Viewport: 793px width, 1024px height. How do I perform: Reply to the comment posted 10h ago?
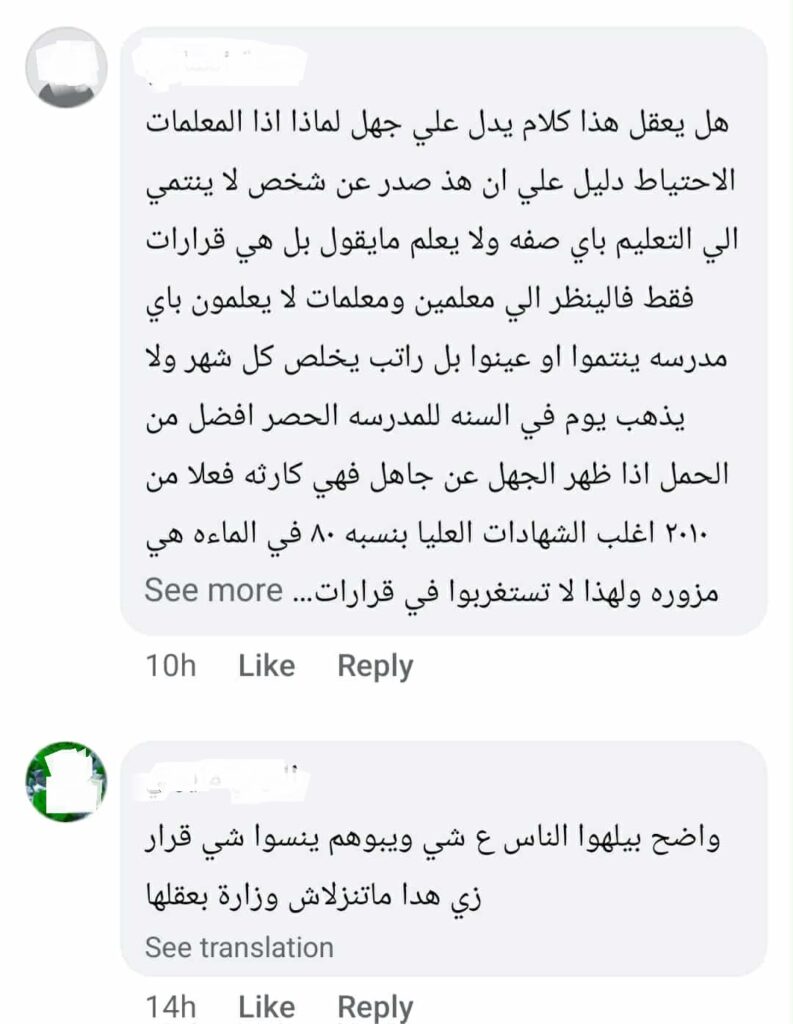tap(375, 666)
